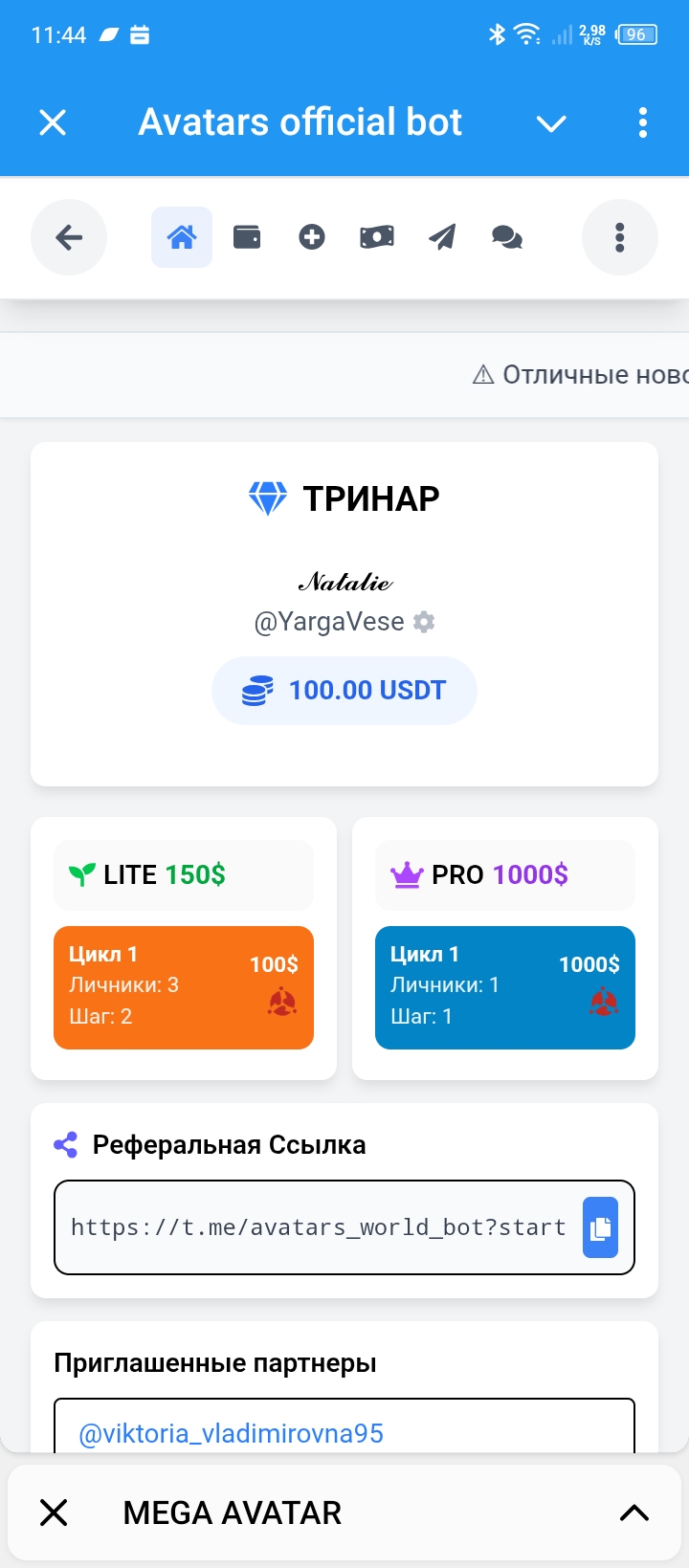Close the Avatars official bot mini app
Image resolution: width=689 pixels, height=1568 pixels.
coord(53,122)
